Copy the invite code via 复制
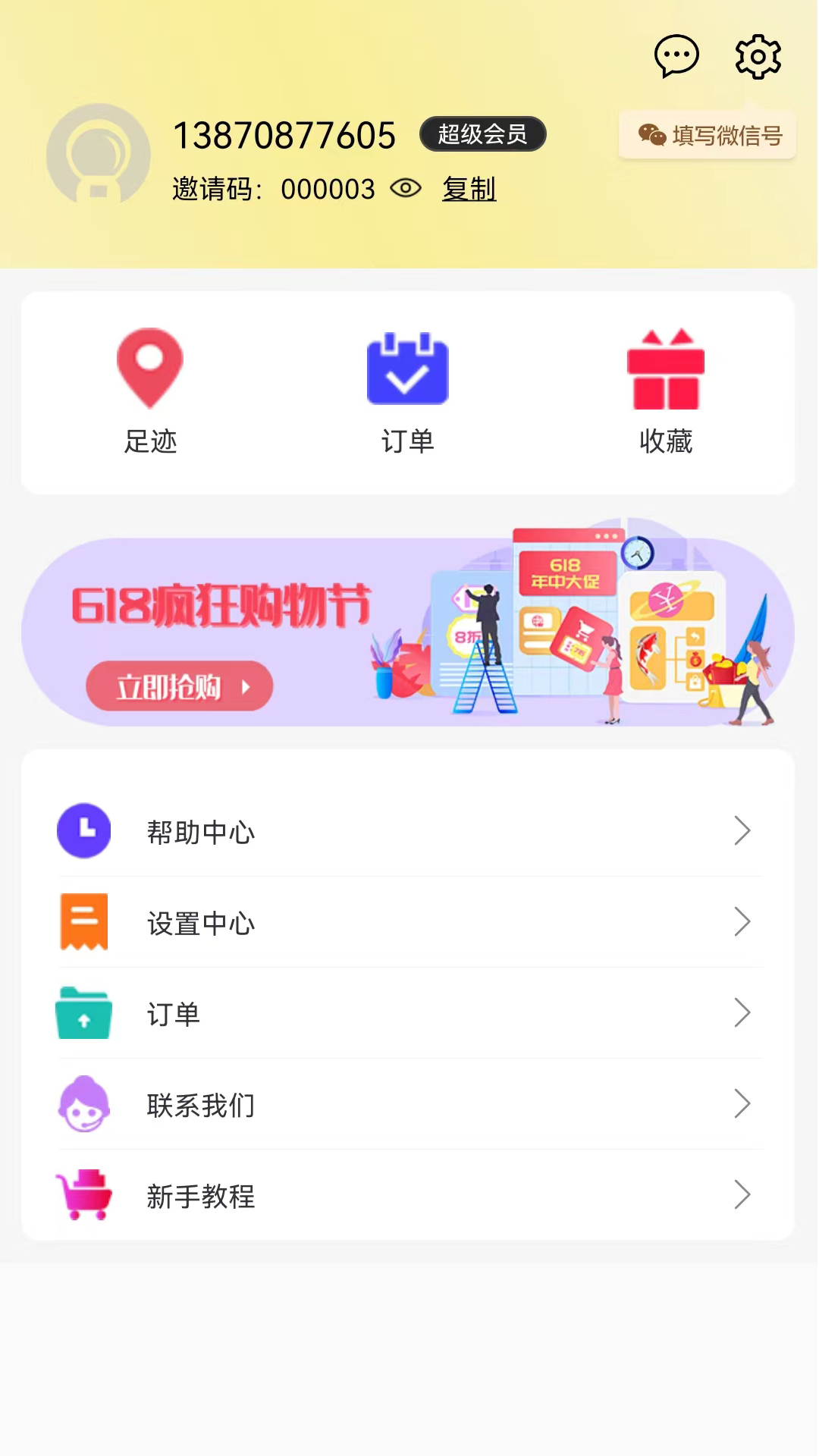 click(469, 189)
